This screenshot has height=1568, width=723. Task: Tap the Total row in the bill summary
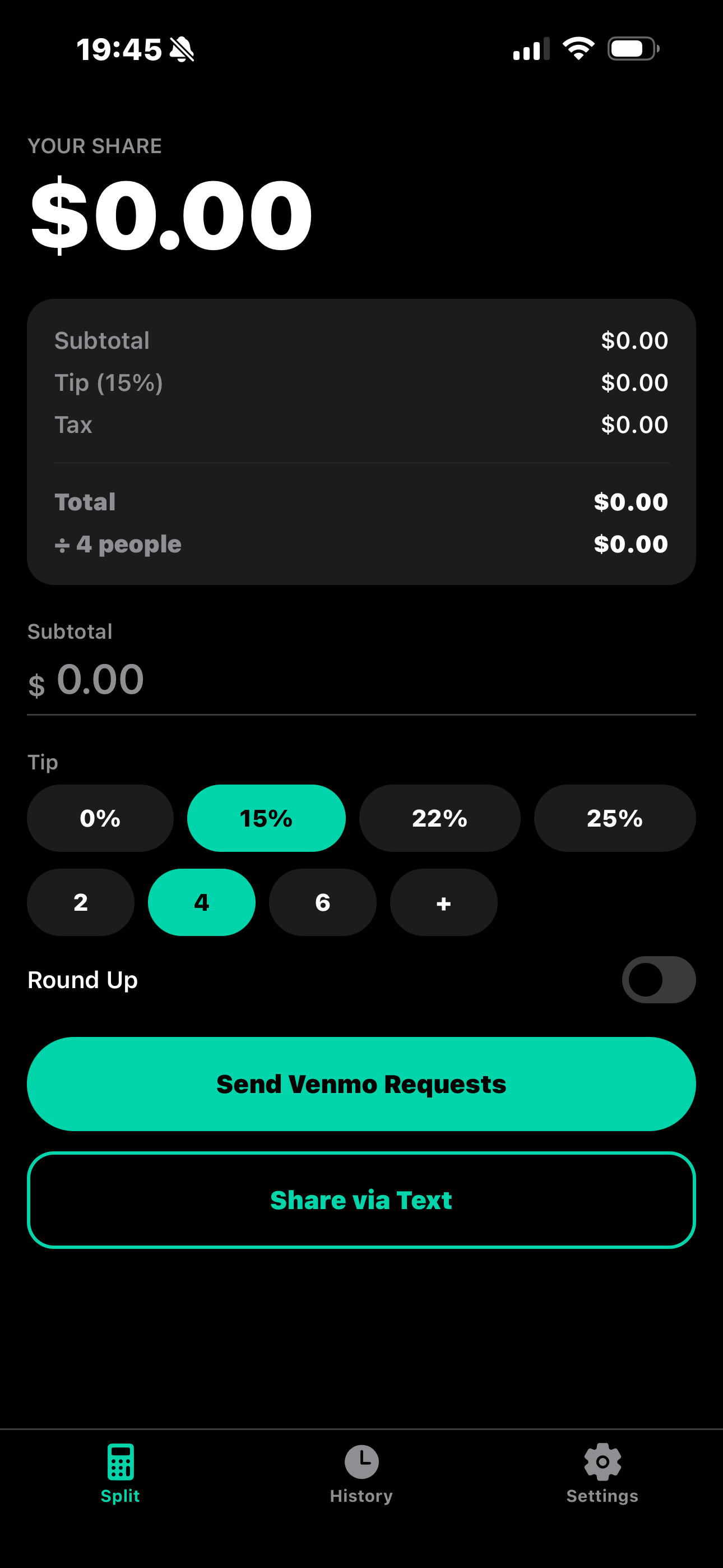pyautogui.click(x=361, y=501)
